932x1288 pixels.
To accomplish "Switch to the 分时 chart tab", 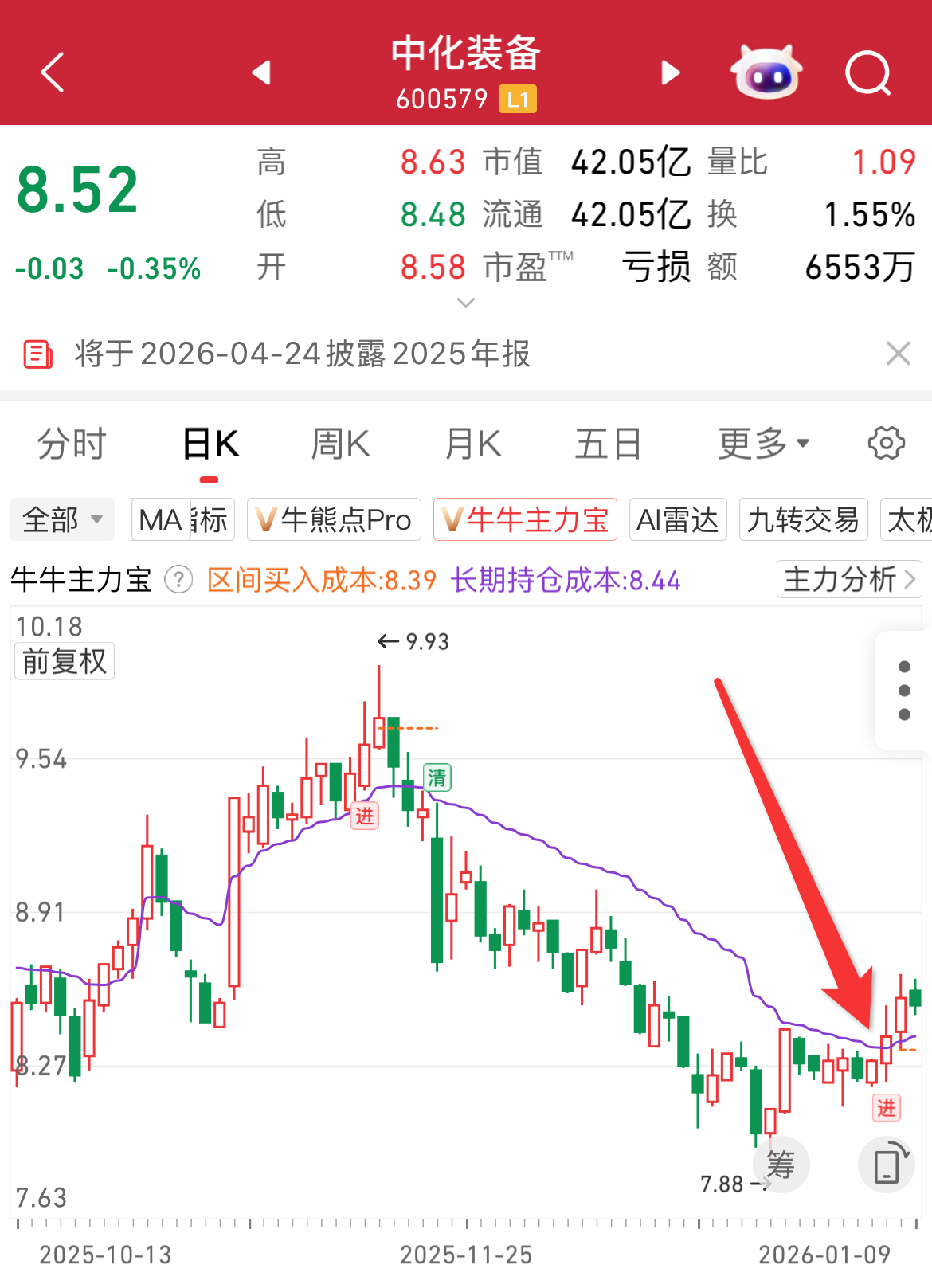I will (x=72, y=444).
